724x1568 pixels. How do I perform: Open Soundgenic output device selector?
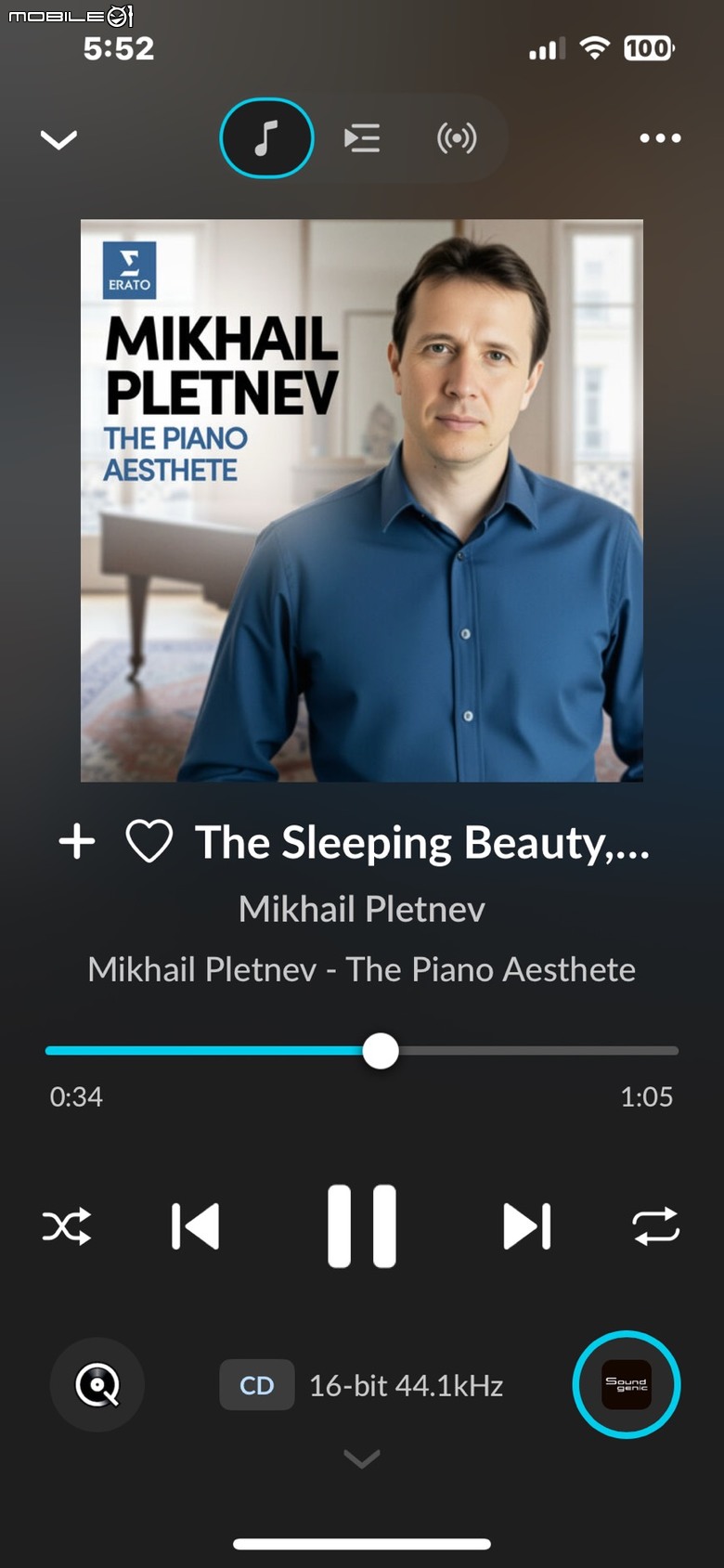(x=627, y=1384)
